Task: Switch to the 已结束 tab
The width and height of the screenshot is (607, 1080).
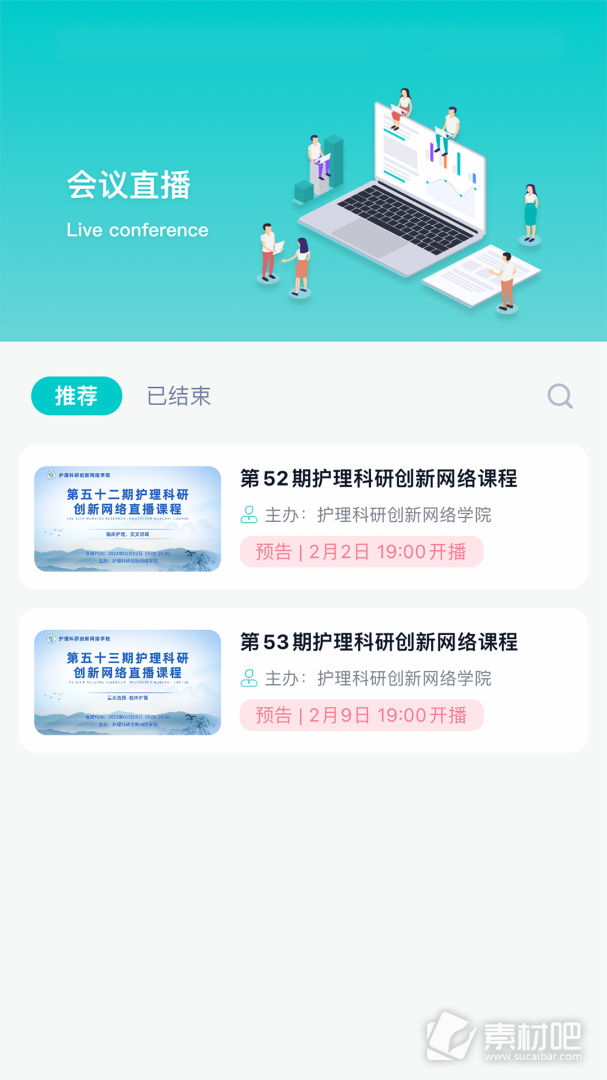Action: (179, 396)
